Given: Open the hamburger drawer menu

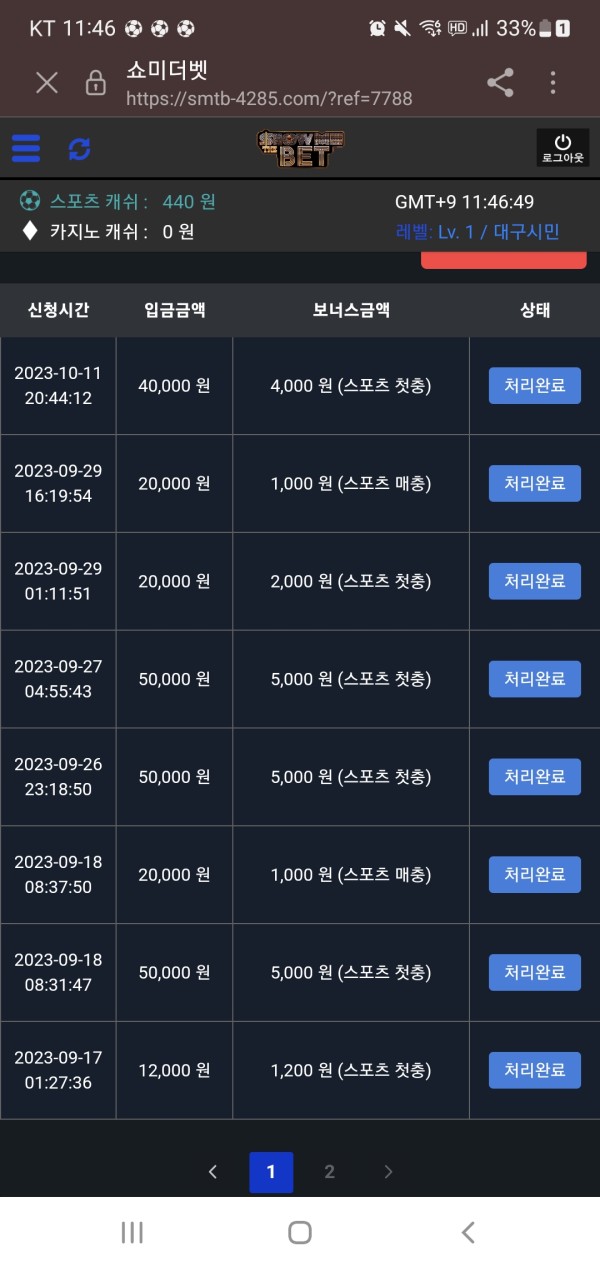Looking at the screenshot, I should pos(26,149).
